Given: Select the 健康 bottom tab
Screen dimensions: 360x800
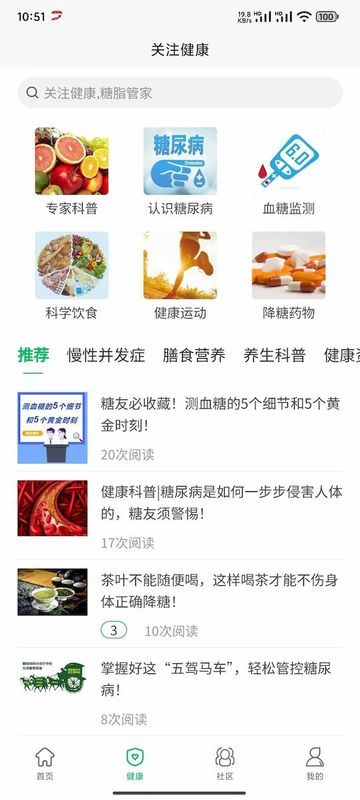Looking at the screenshot, I should (x=135, y=763).
